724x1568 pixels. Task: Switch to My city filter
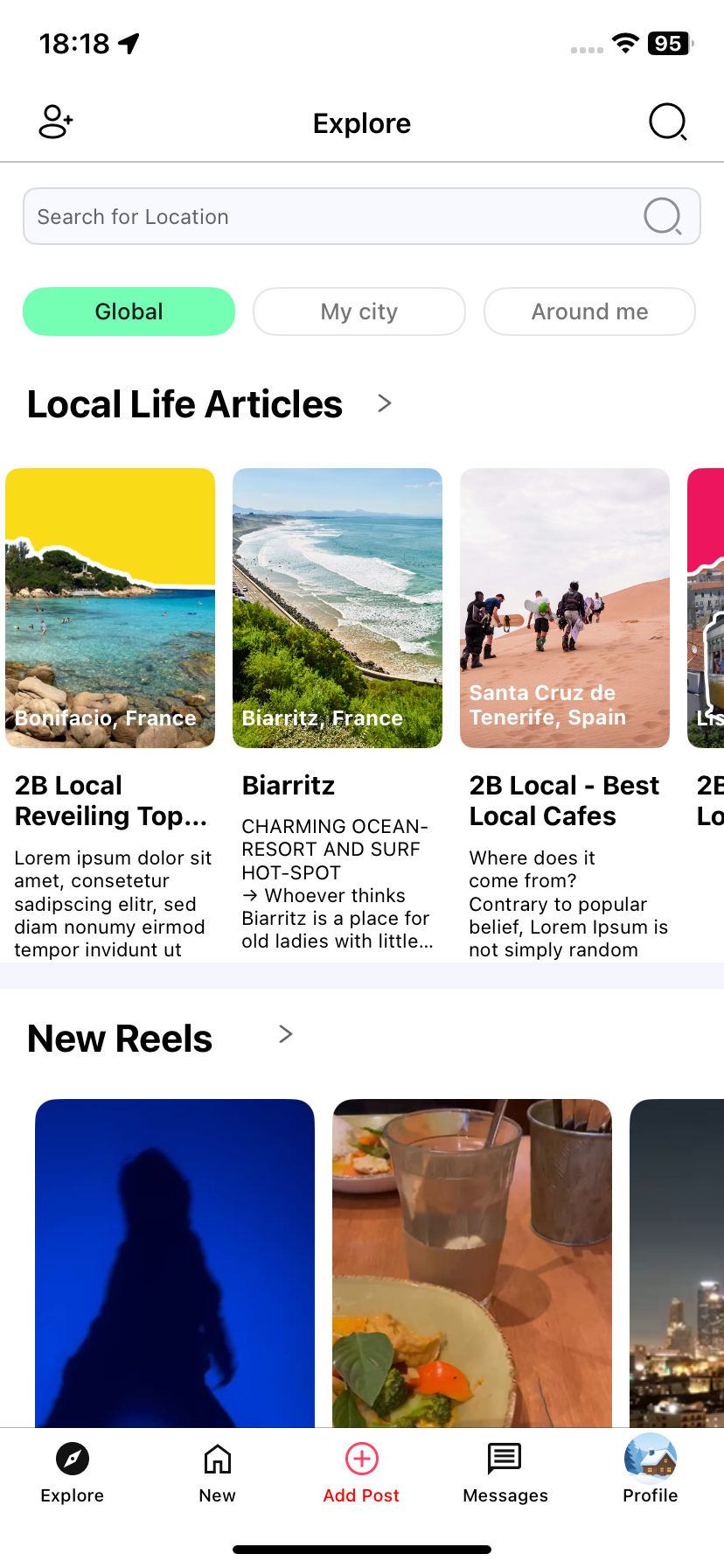(359, 311)
